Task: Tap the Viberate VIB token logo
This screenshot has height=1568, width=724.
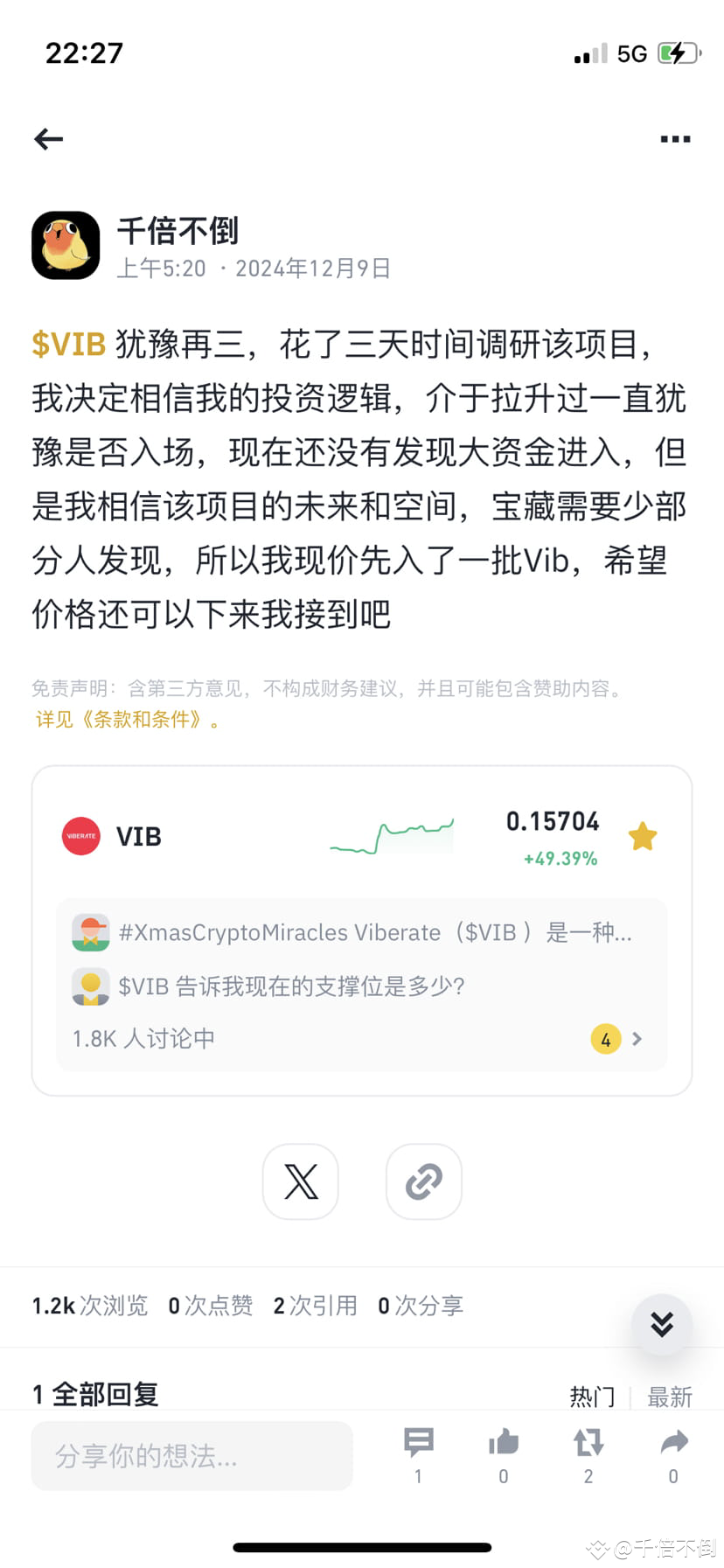Action: click(x=80, y=836)
